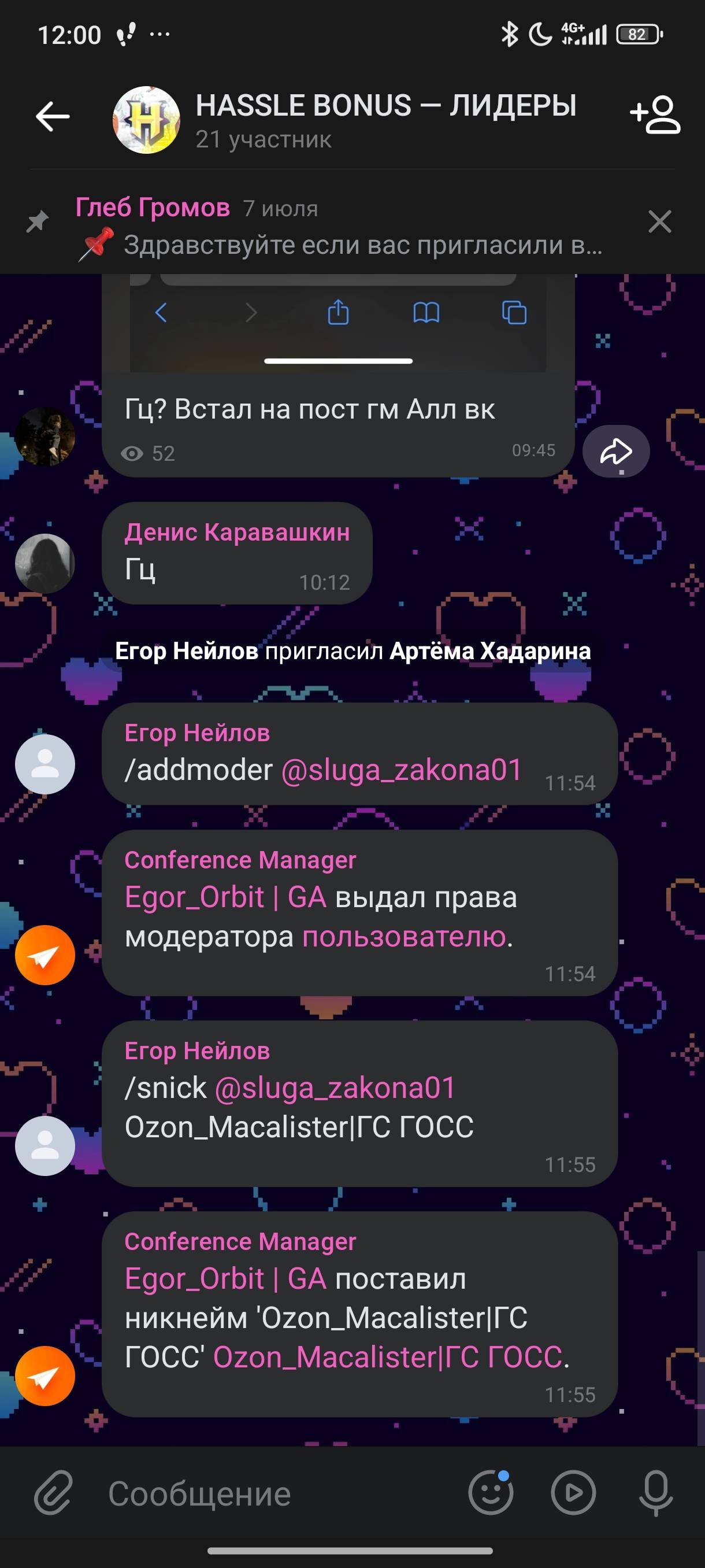
Task: Open the attachment paperclip menu
Action: click(x=54, y=1492)
